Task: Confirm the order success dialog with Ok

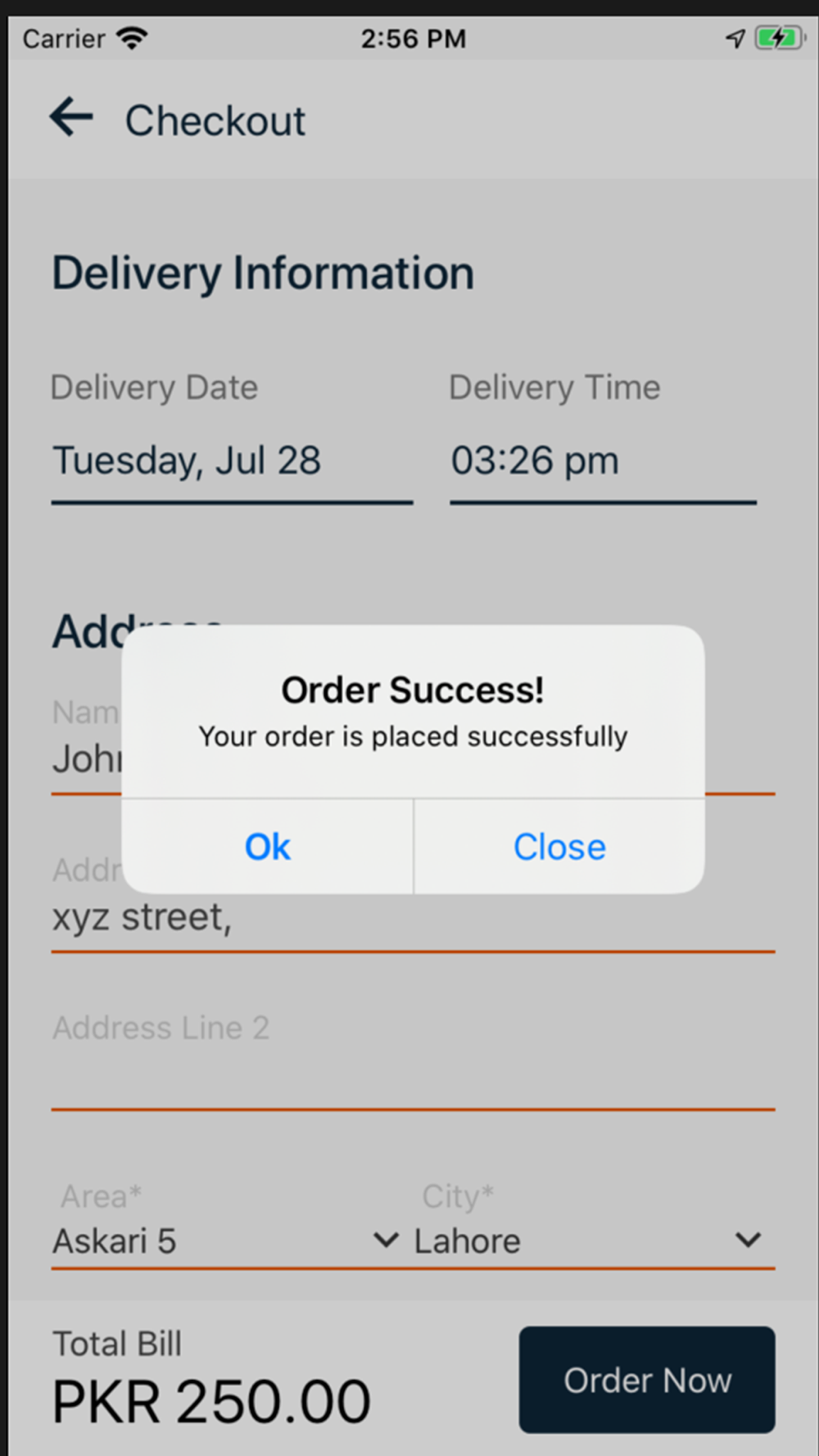Action: (267, 847)
